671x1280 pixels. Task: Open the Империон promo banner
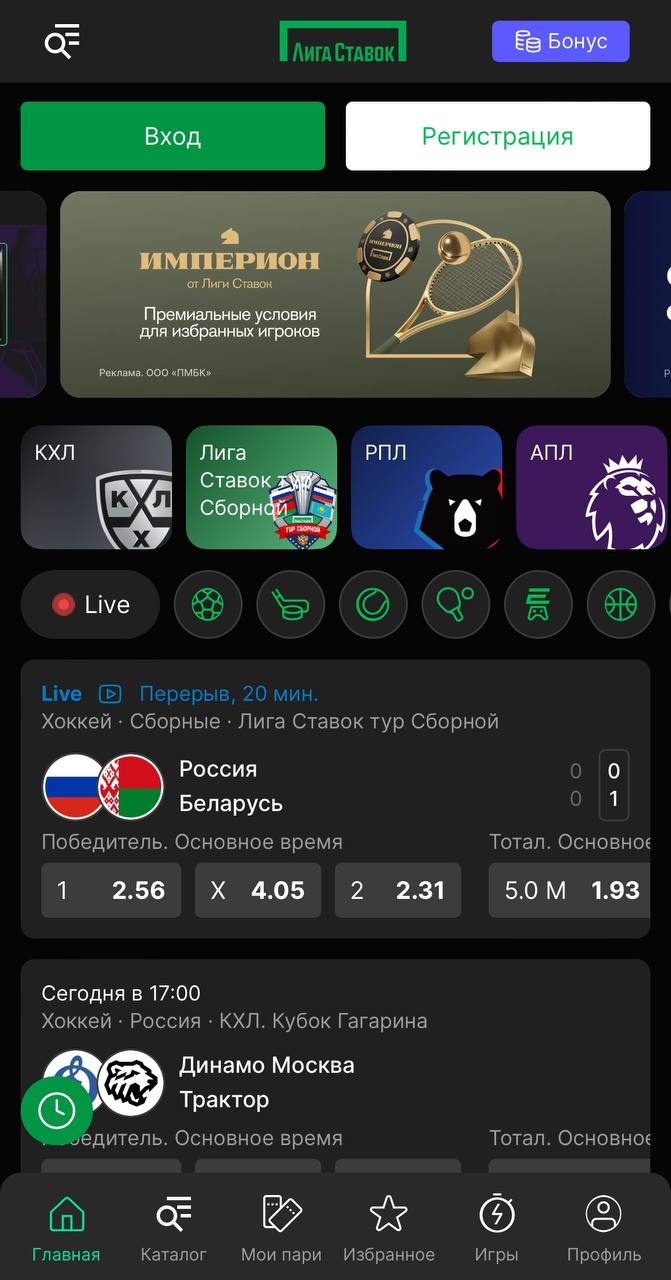[335, 295]
